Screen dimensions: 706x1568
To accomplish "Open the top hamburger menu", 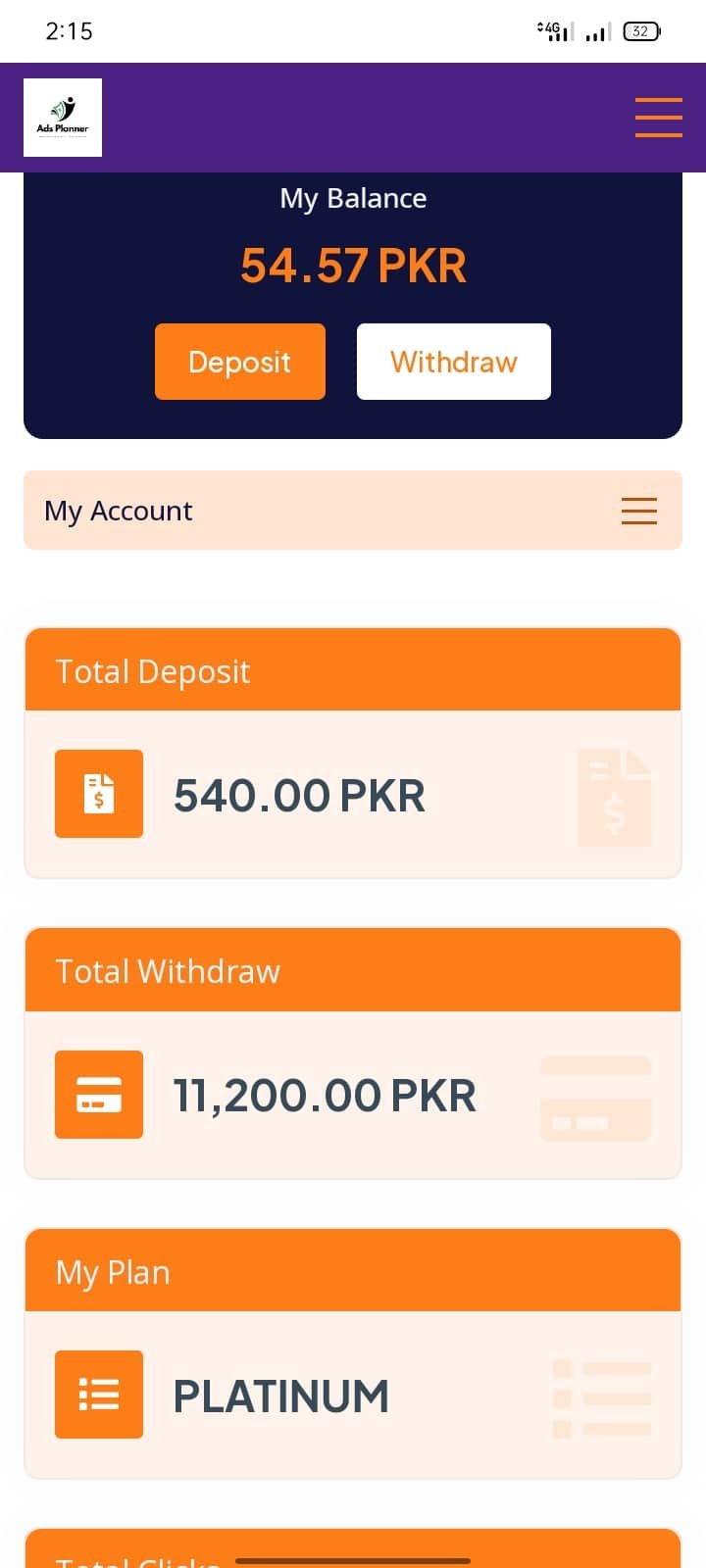I will tap(658, 117).
